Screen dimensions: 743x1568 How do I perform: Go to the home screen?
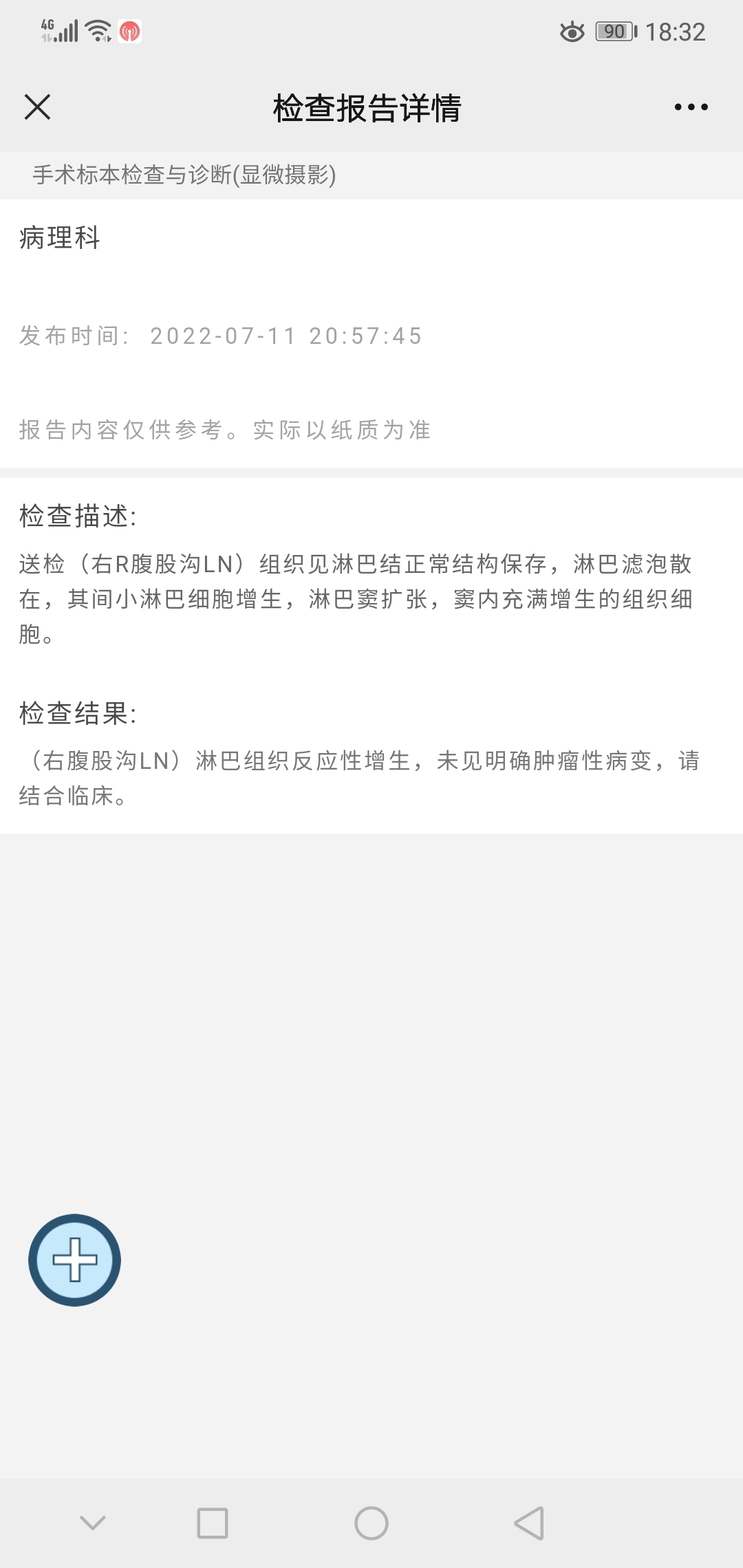coord(371,1523)
